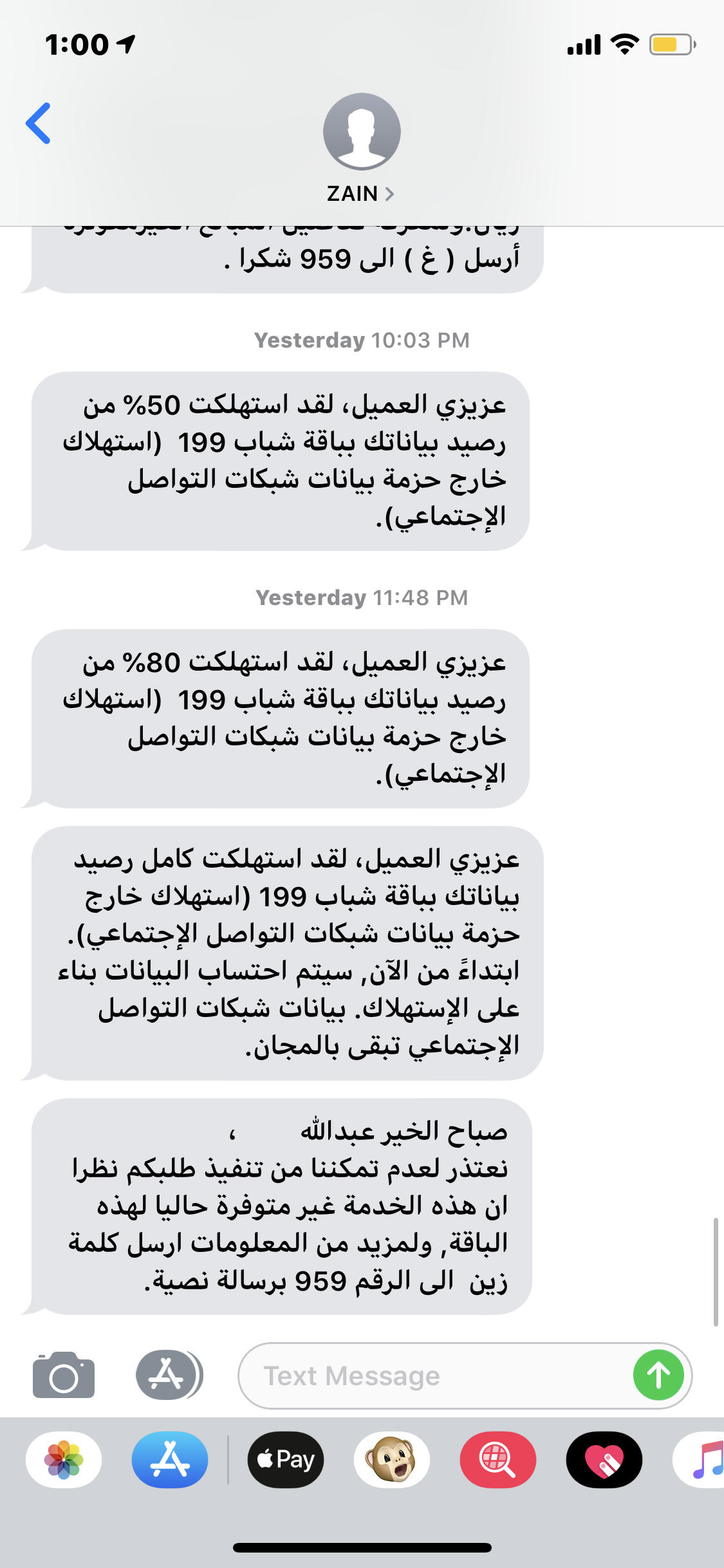This screenshot has width=724, height=1568.
Task: Open the App Store for iMessage
Action: pos(170,1460)
